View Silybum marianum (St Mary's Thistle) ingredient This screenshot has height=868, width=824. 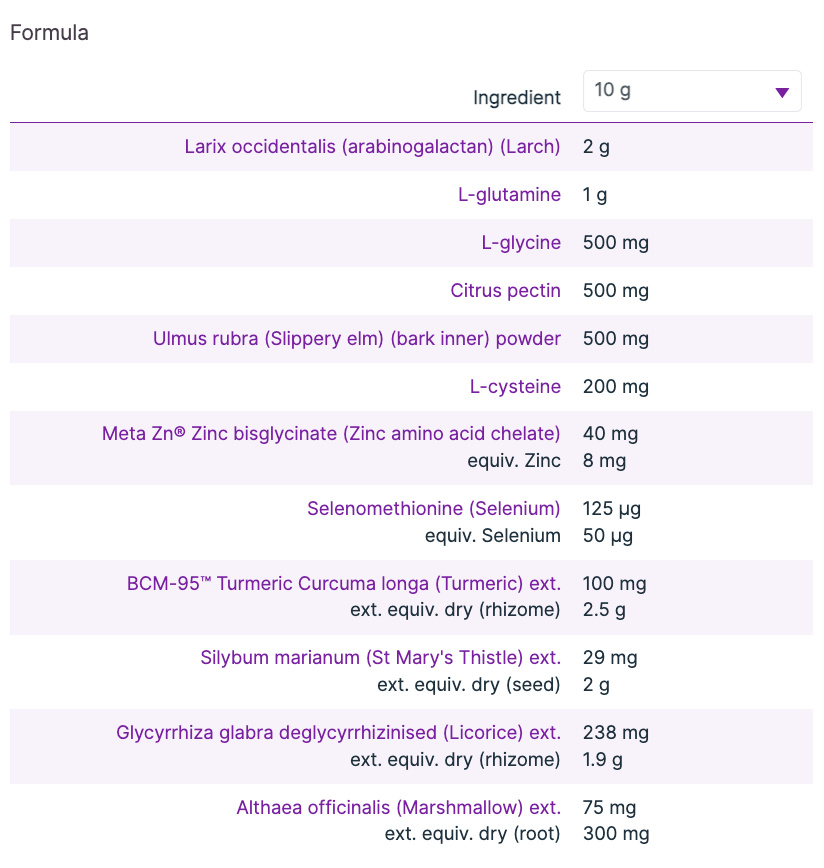point(381,658)
